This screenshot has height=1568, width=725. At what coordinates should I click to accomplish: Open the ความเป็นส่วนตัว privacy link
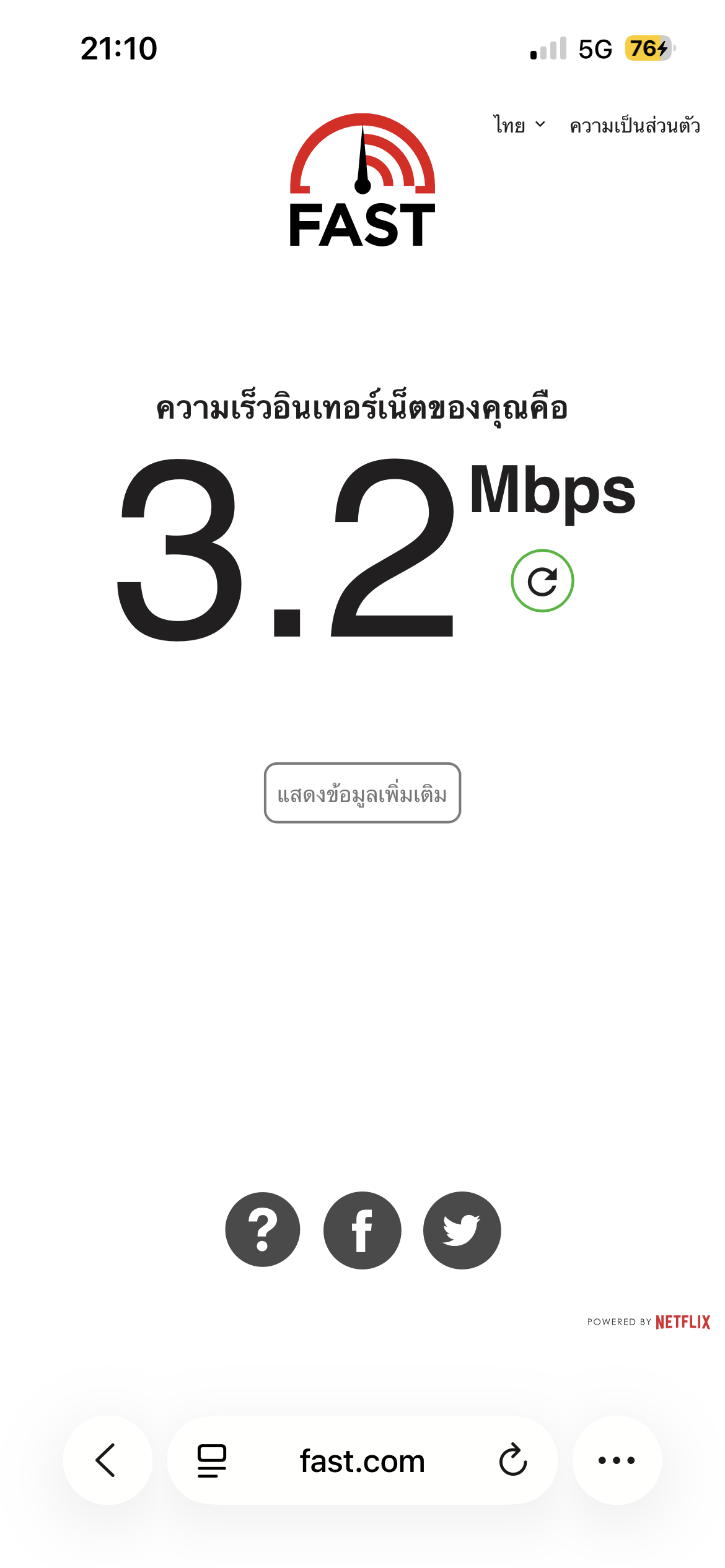pos(635,126)
